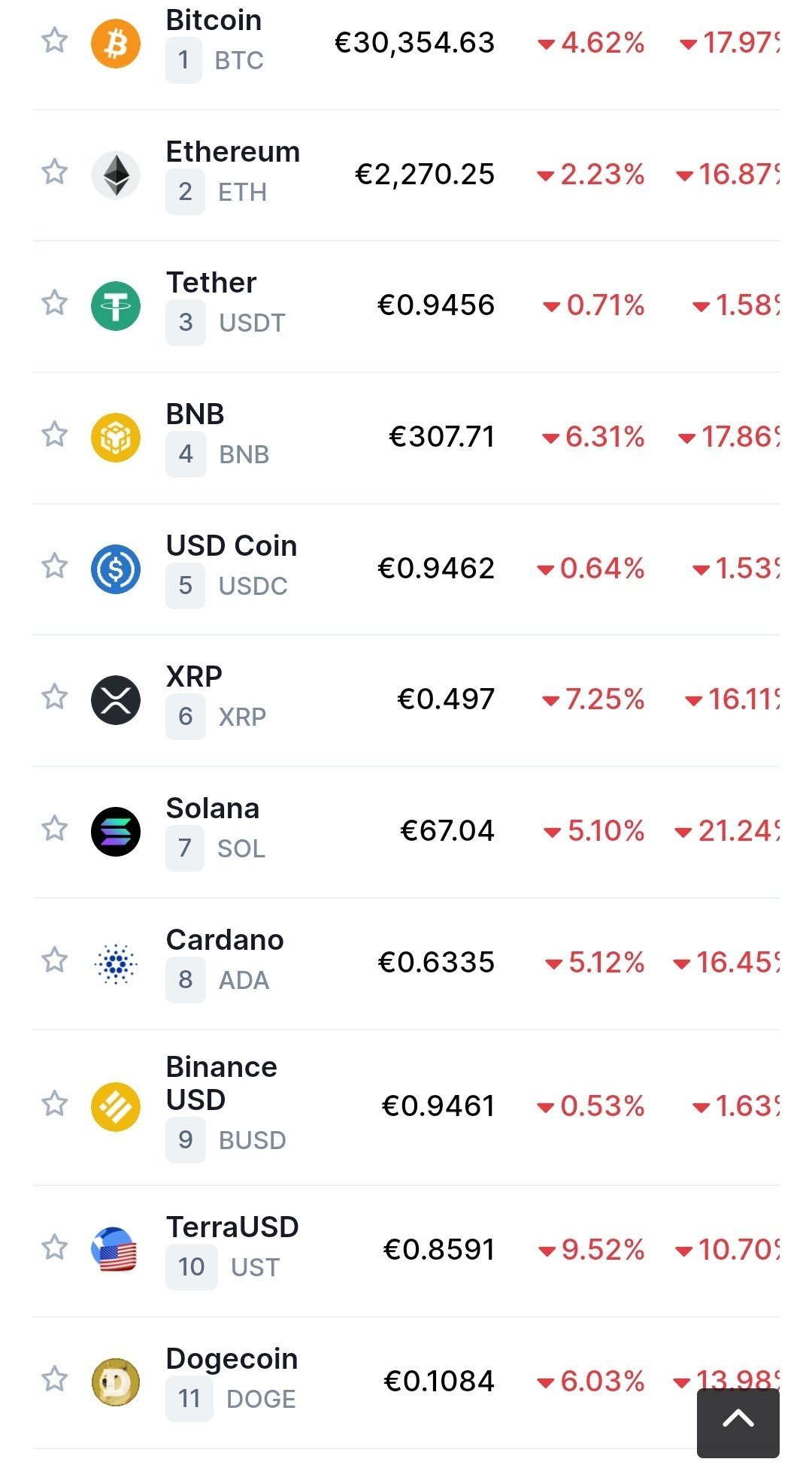Open the TerraUSD row
812x1462 pixels.
pyautogui.click(x=406, y=1251)
